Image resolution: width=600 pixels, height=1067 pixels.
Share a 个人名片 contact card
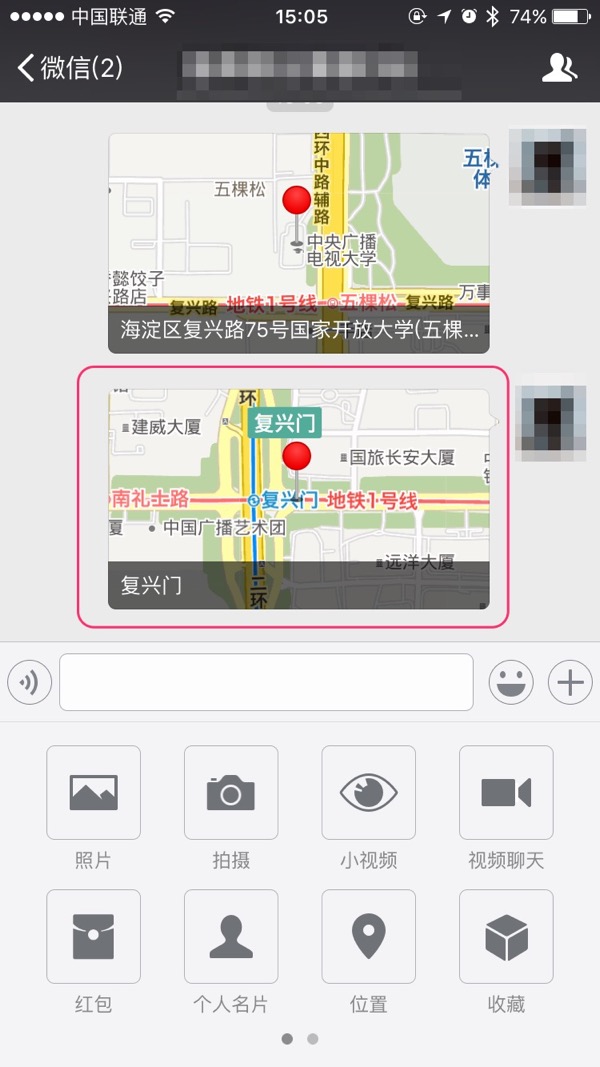231,937
